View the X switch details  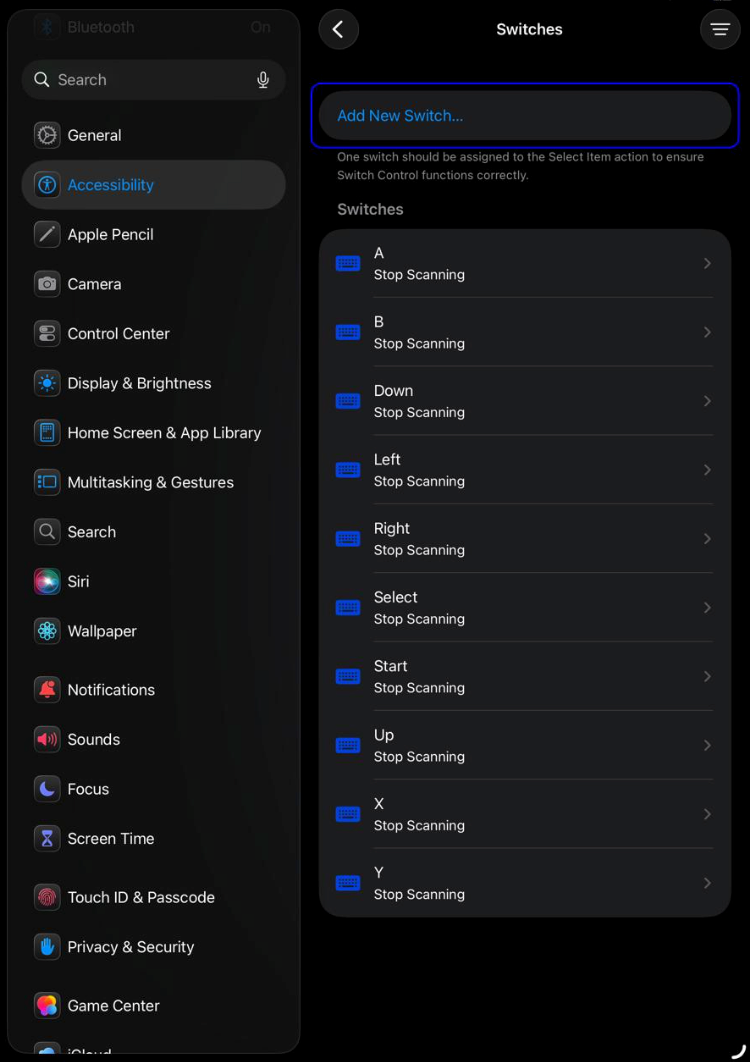click(524, 814)
